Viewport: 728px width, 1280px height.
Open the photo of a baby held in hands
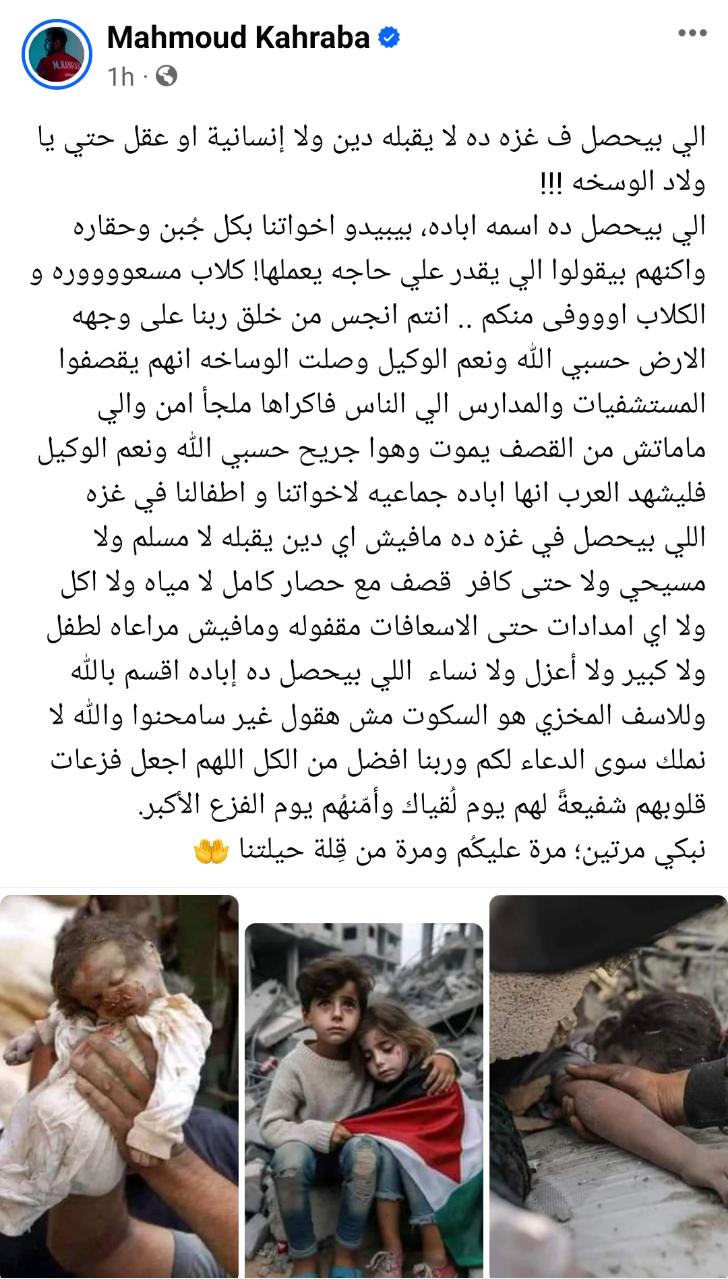tap(118, 1086)
